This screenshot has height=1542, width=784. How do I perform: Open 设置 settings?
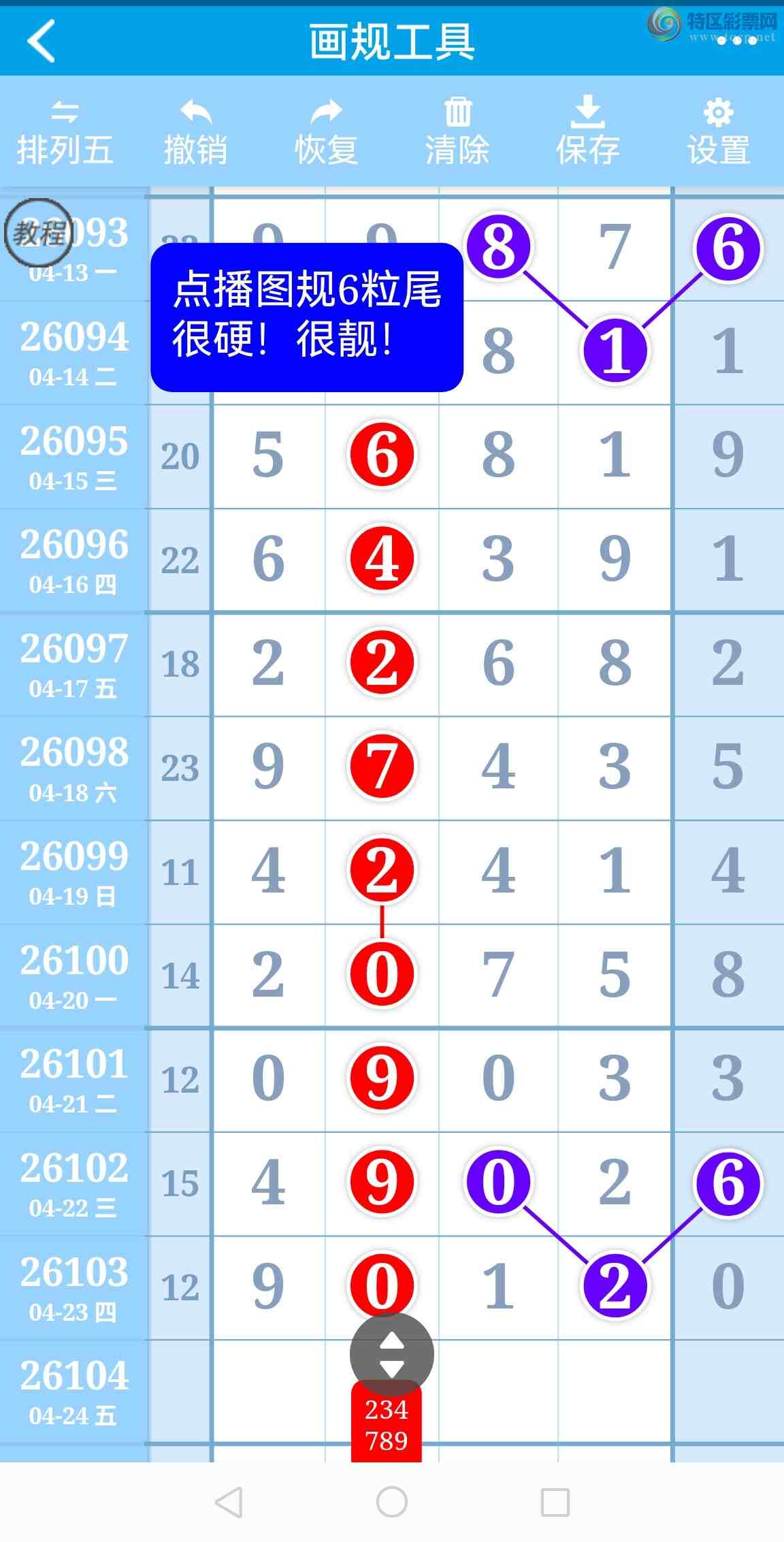click(718, 134)
